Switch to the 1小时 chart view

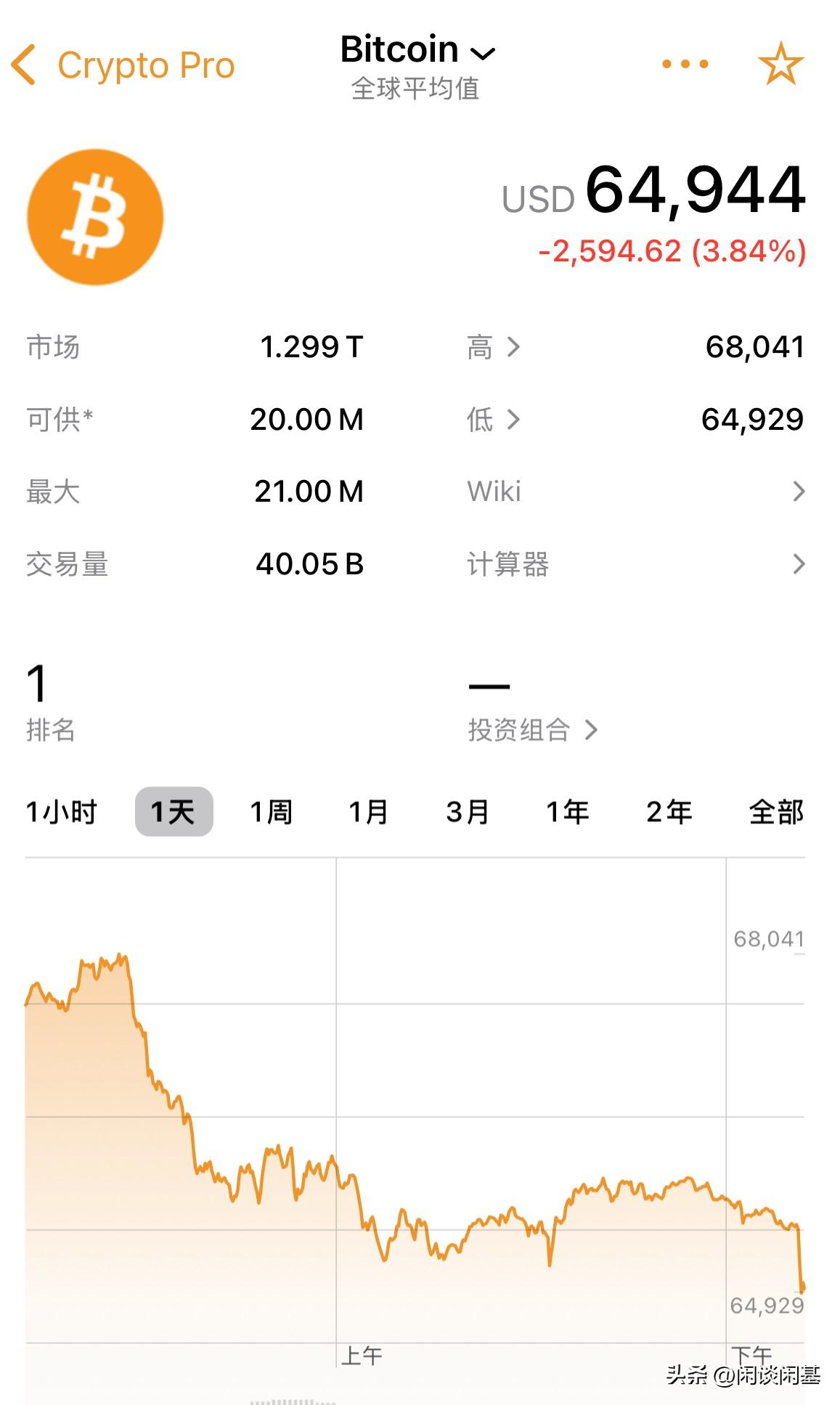(62, 811)
